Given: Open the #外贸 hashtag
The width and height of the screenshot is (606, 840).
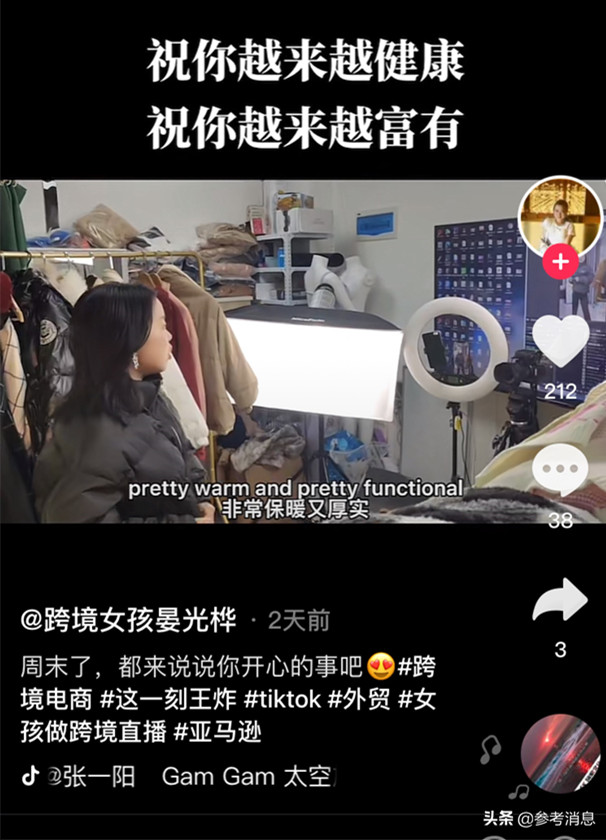Looking at the screenshot, I should pos(361,699).
